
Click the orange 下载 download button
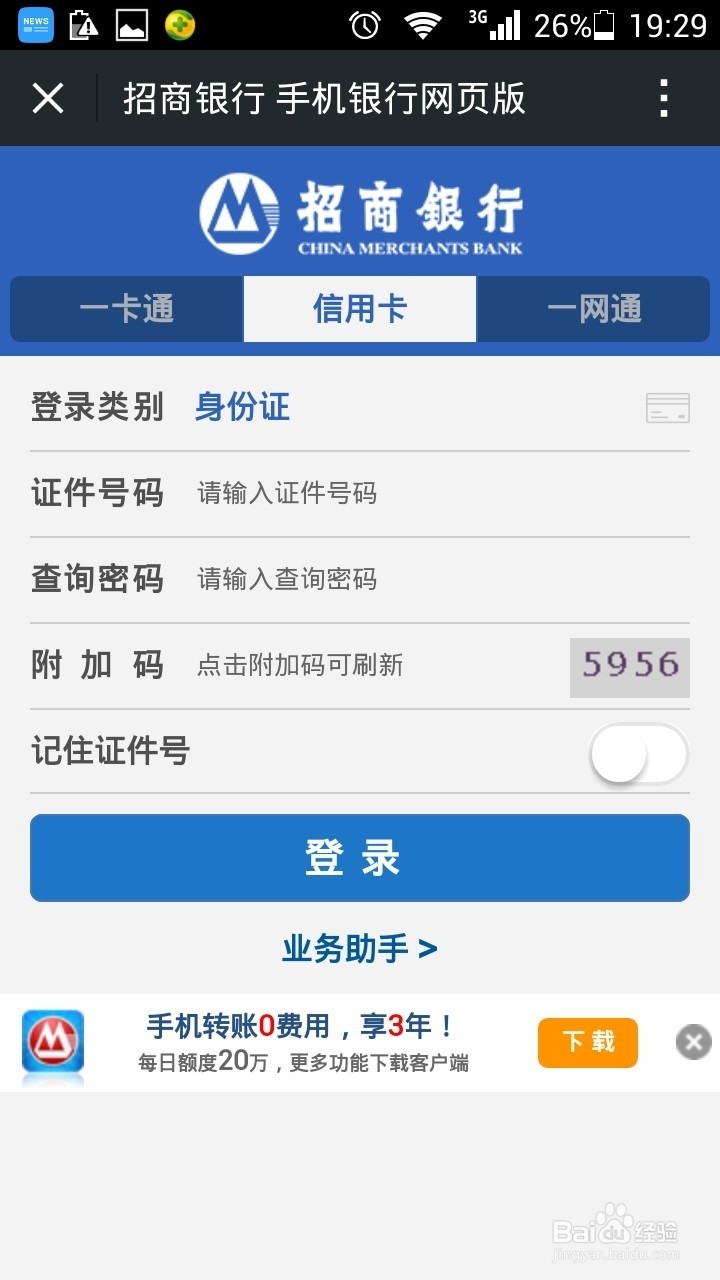tap(587, 1042)
